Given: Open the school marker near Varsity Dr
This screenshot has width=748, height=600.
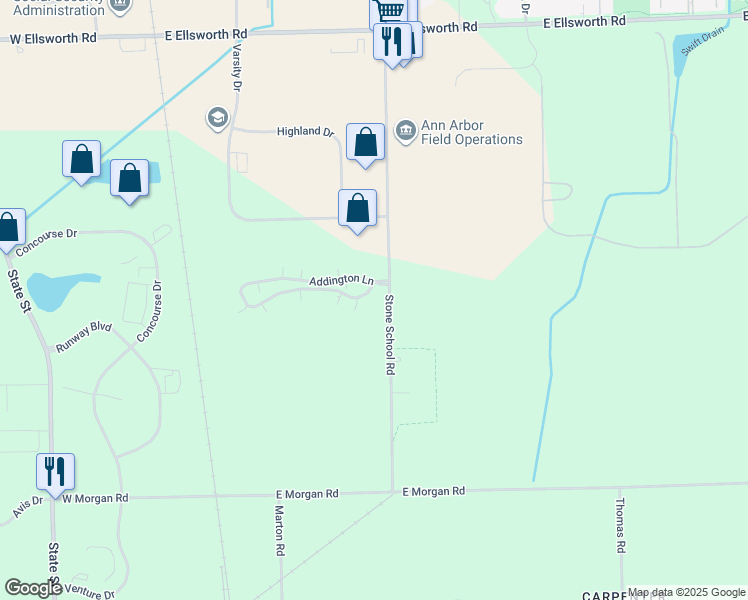Looking at the screenshot, I should click(x=217, y=119).
